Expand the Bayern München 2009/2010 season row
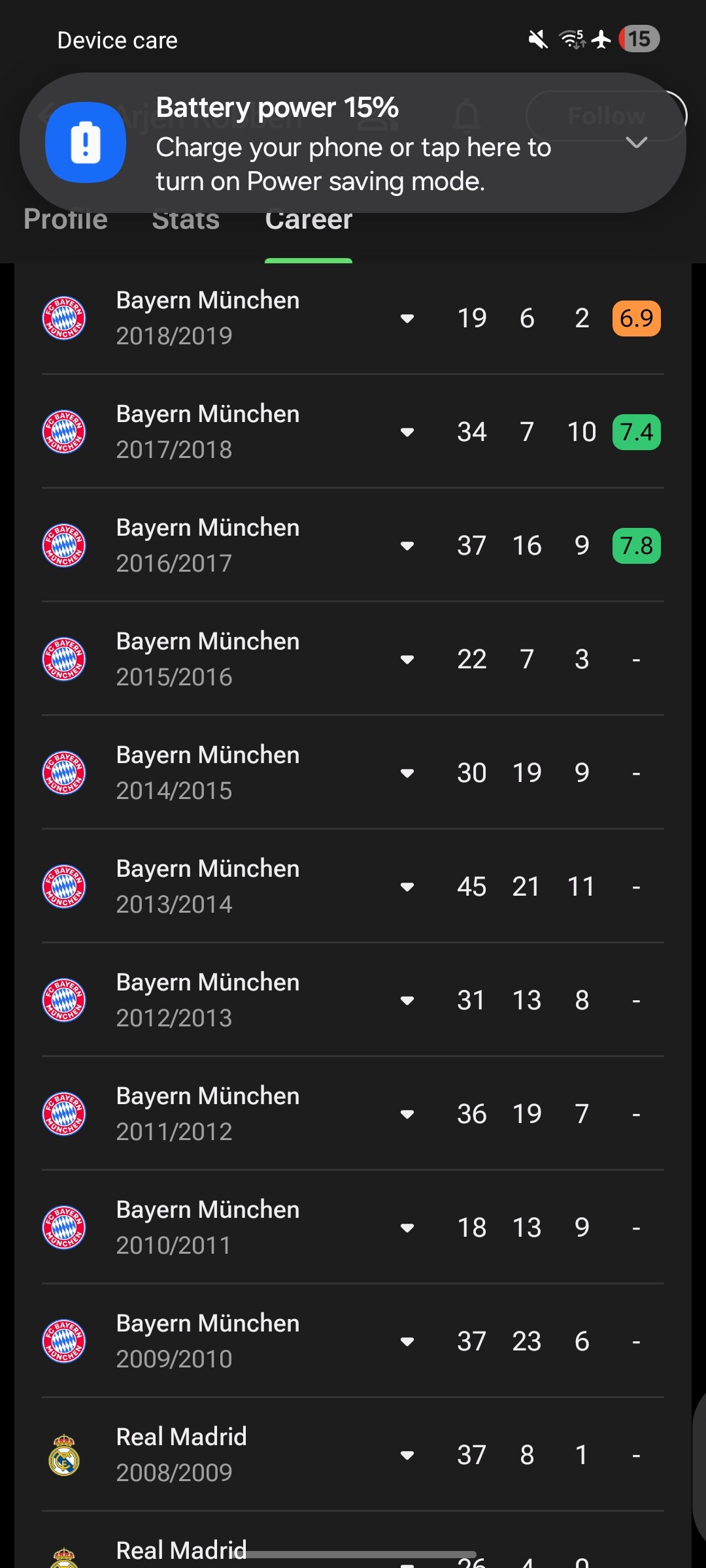 (x=407, y=1342)
